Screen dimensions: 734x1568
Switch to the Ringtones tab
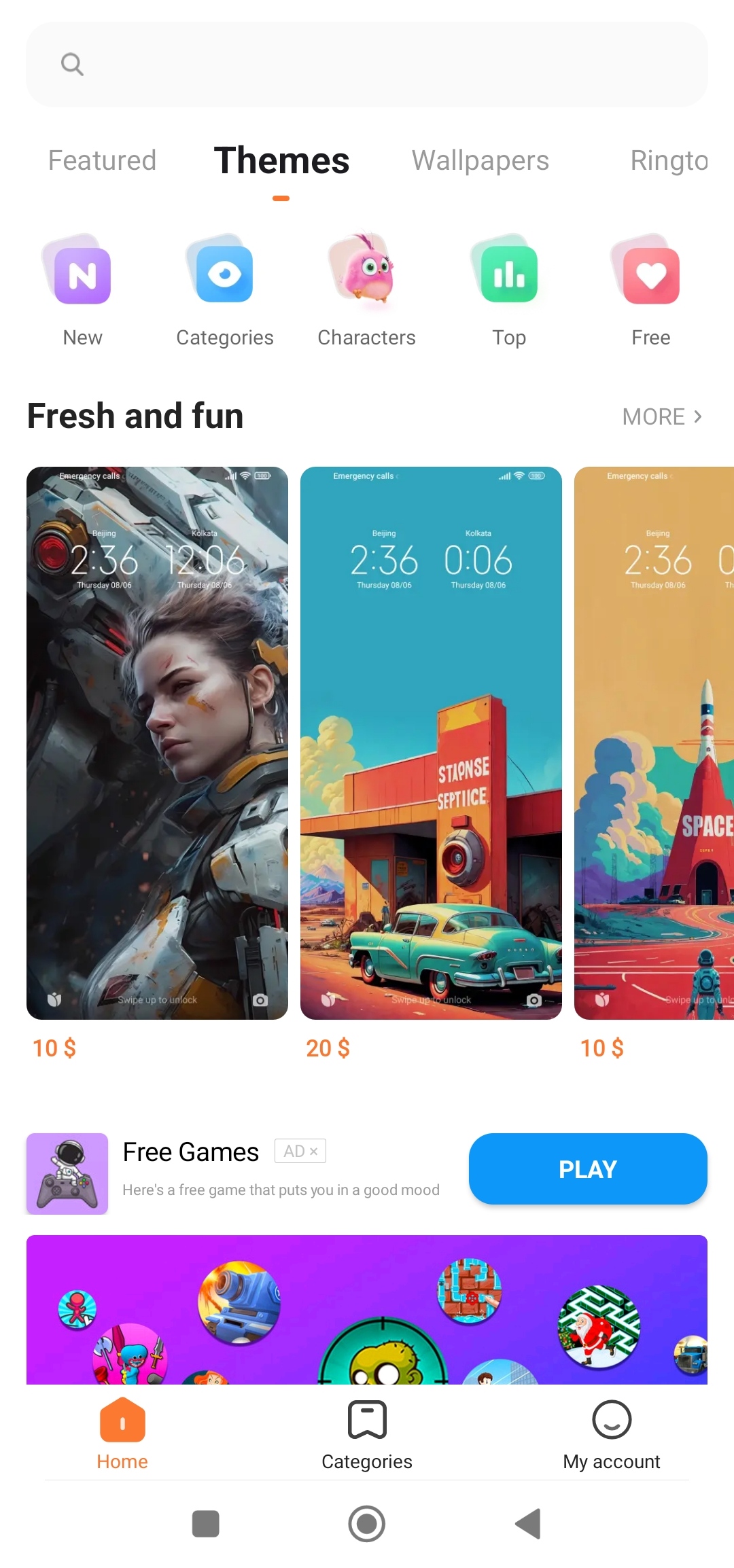click(669, 161)
